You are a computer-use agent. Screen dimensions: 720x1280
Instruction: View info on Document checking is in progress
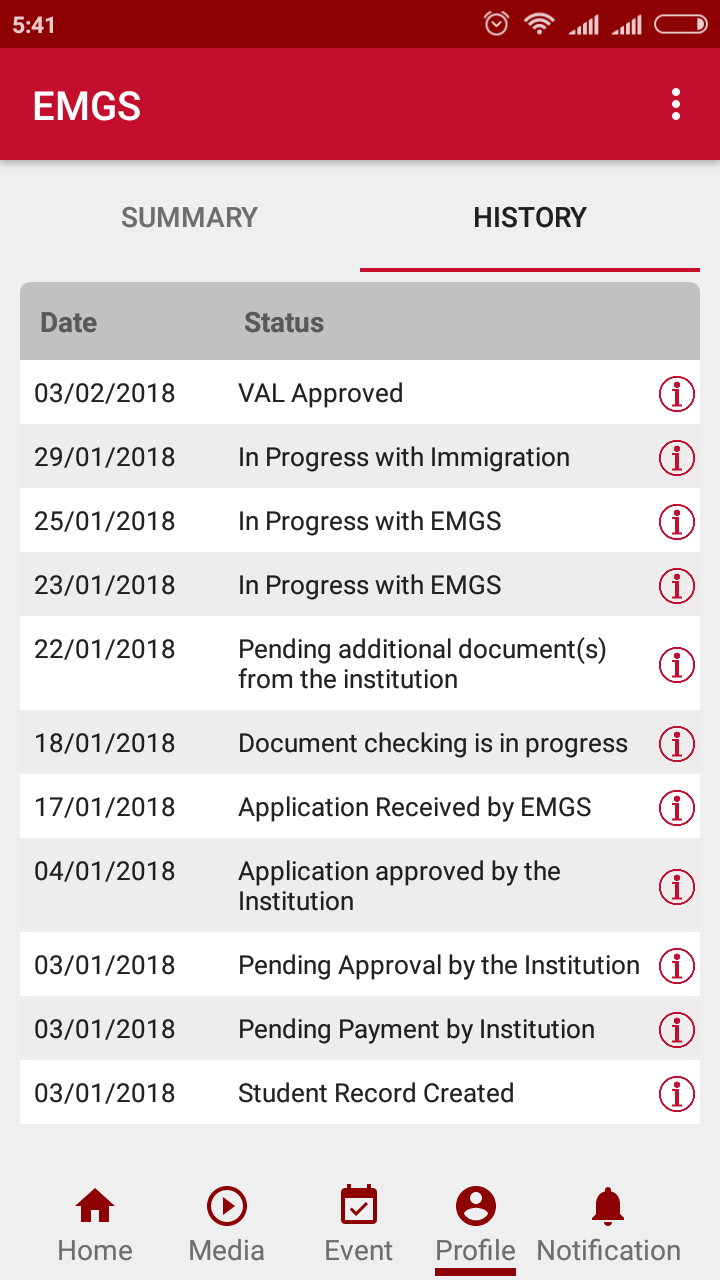click(677, 744)
